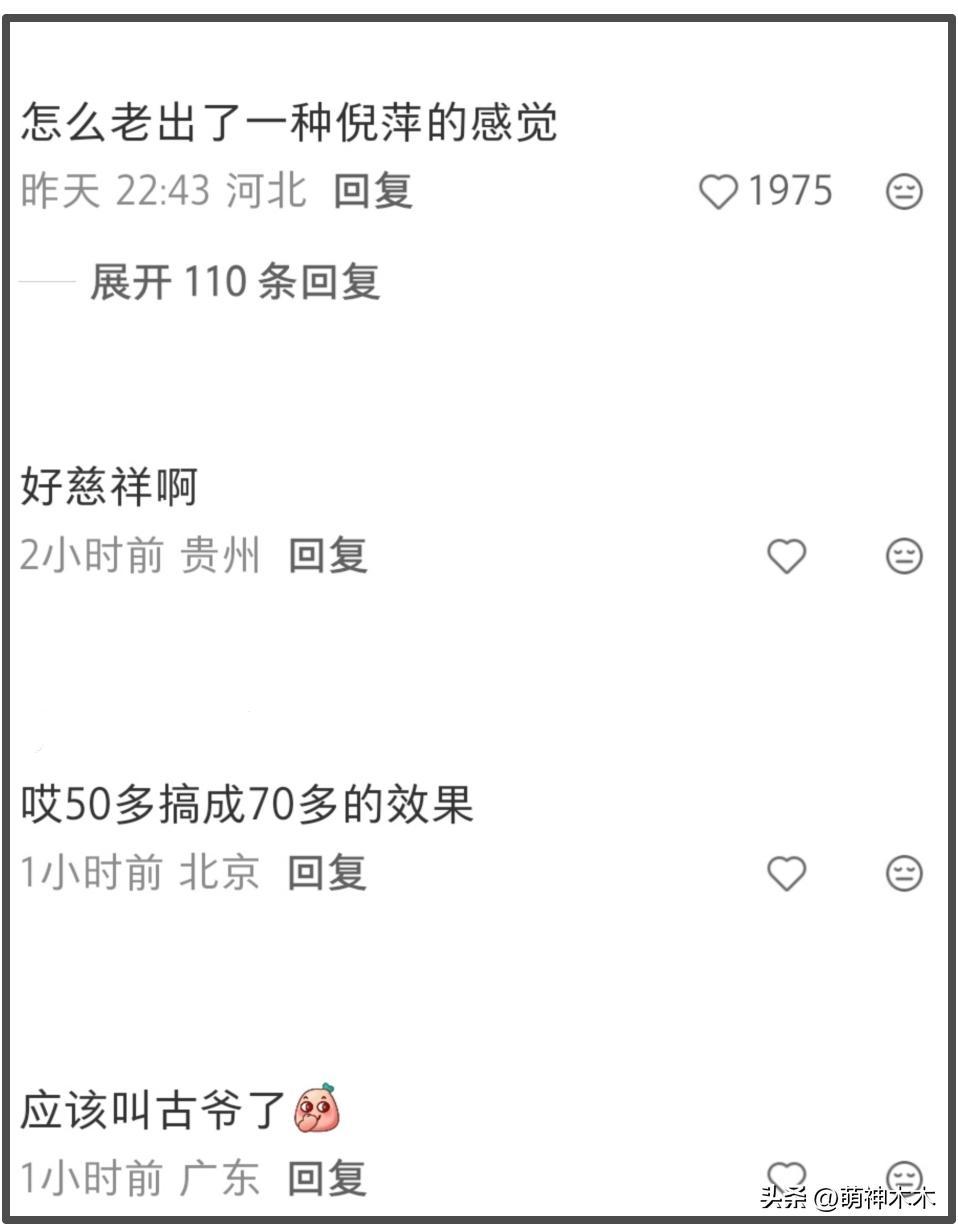Like the comment 哎50多搞成70多的效果
The image size is (958, 1232).
point(786,873)
